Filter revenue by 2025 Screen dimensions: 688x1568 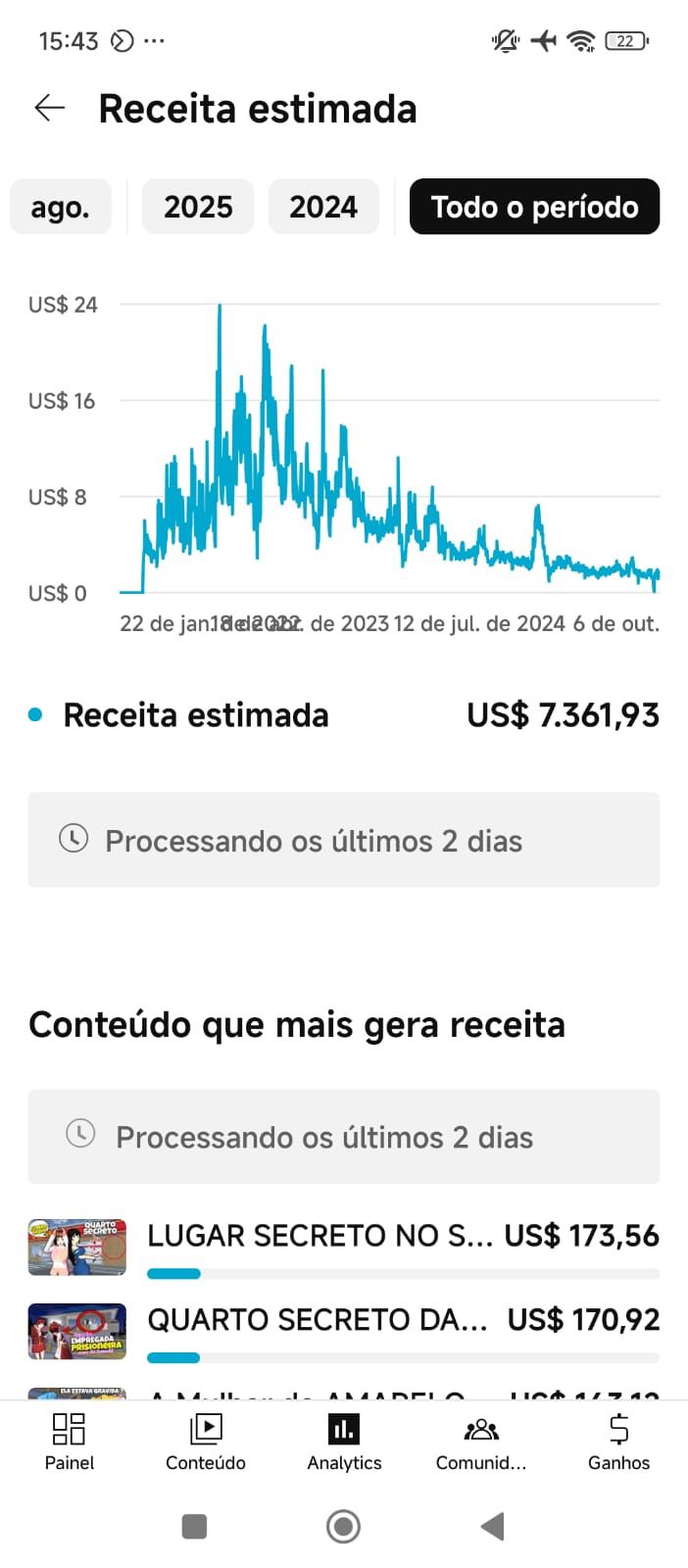[198, 207]
